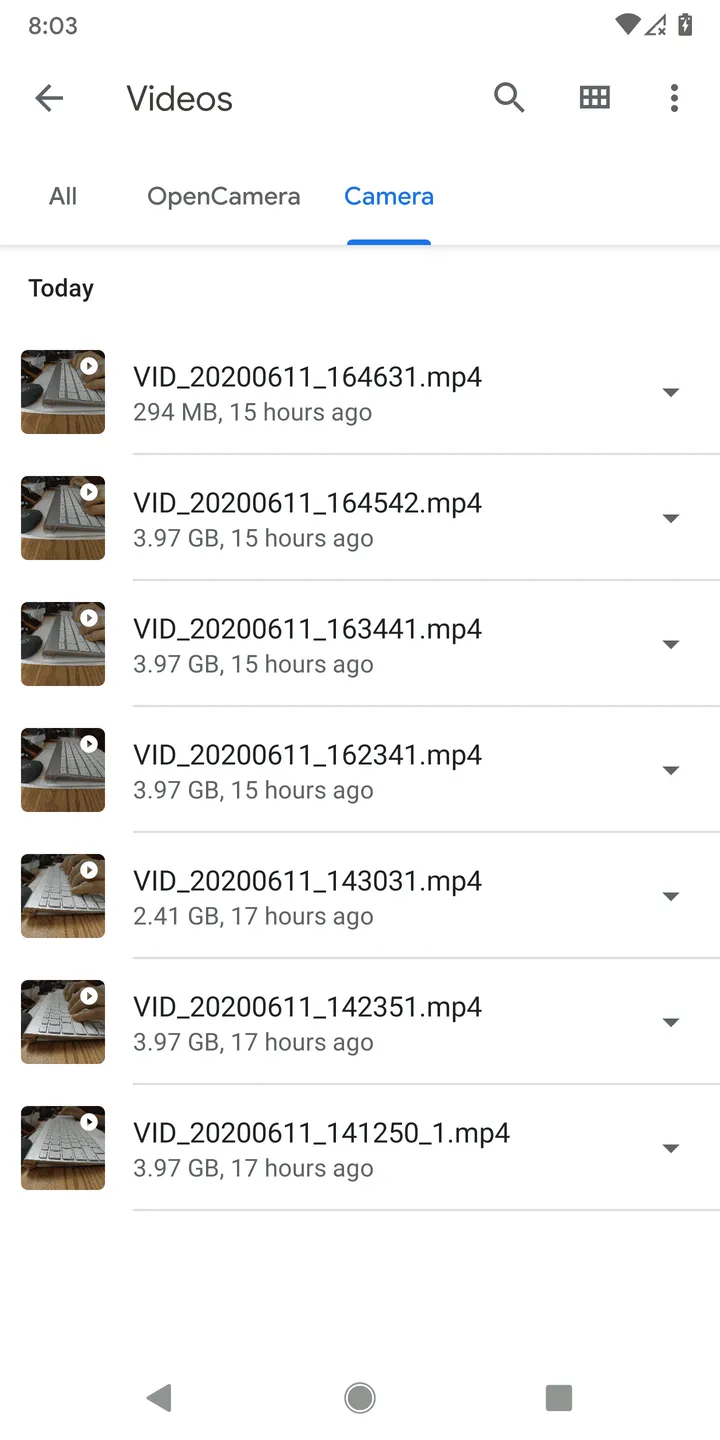Play VID_20200611_142351.mp4
This screenshot has width=720, height=1440.
pyautogui.click(x=63, y=1022)
